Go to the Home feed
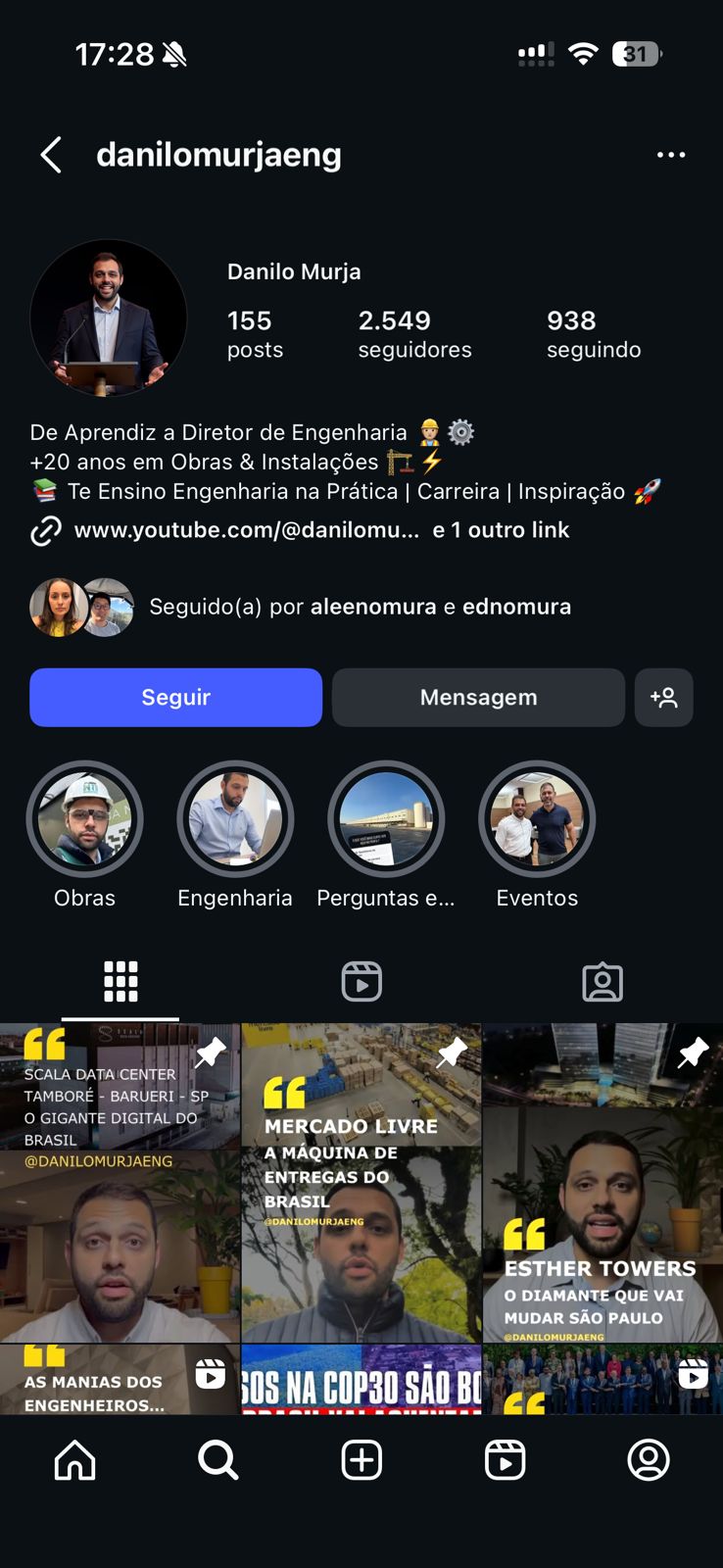Viewport: 723px width, 1568px height. point(75,1460)
